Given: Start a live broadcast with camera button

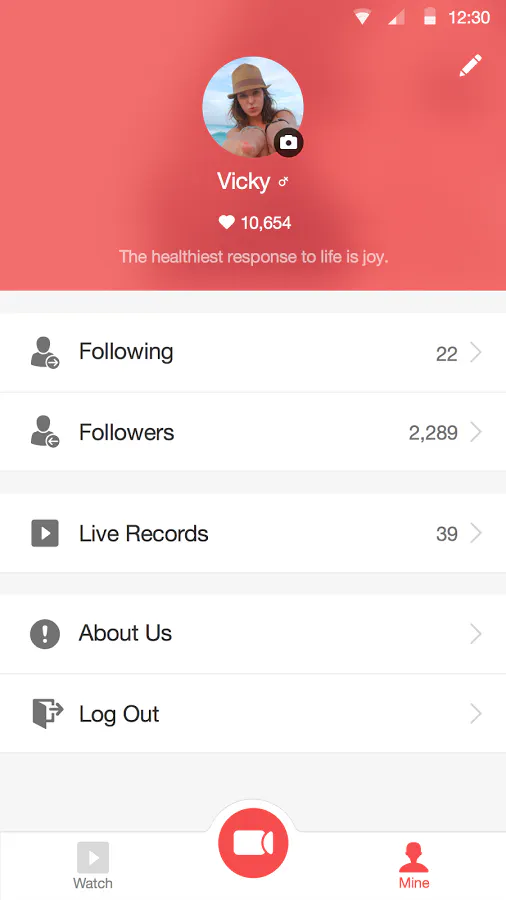Looking at the screenshot, I should click(x=253, y=843).
